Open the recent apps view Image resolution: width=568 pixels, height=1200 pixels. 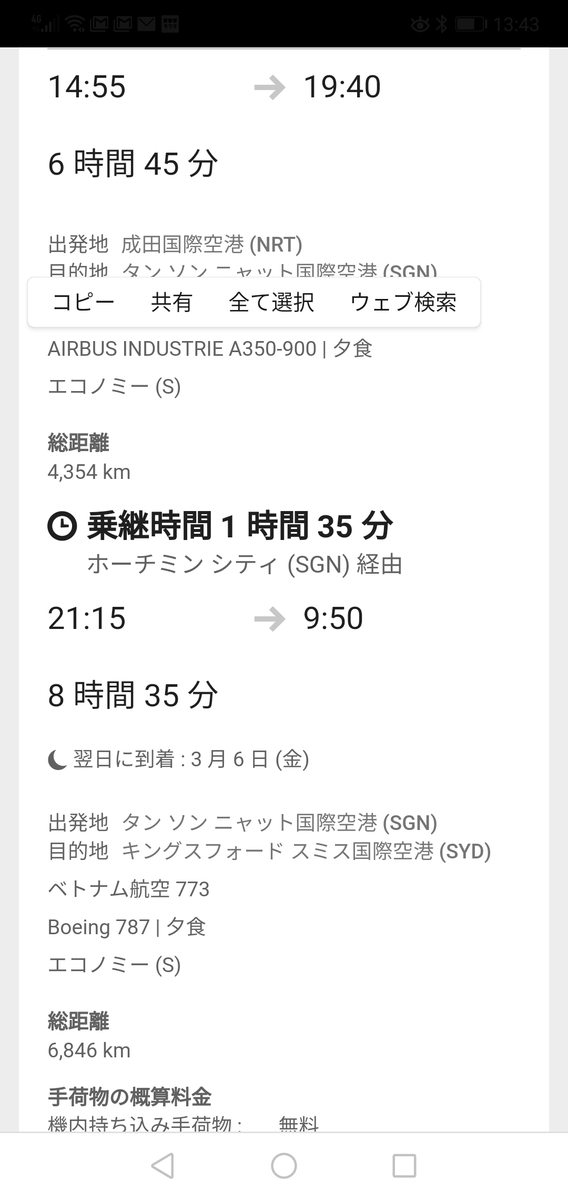[x=404, y=1165]
